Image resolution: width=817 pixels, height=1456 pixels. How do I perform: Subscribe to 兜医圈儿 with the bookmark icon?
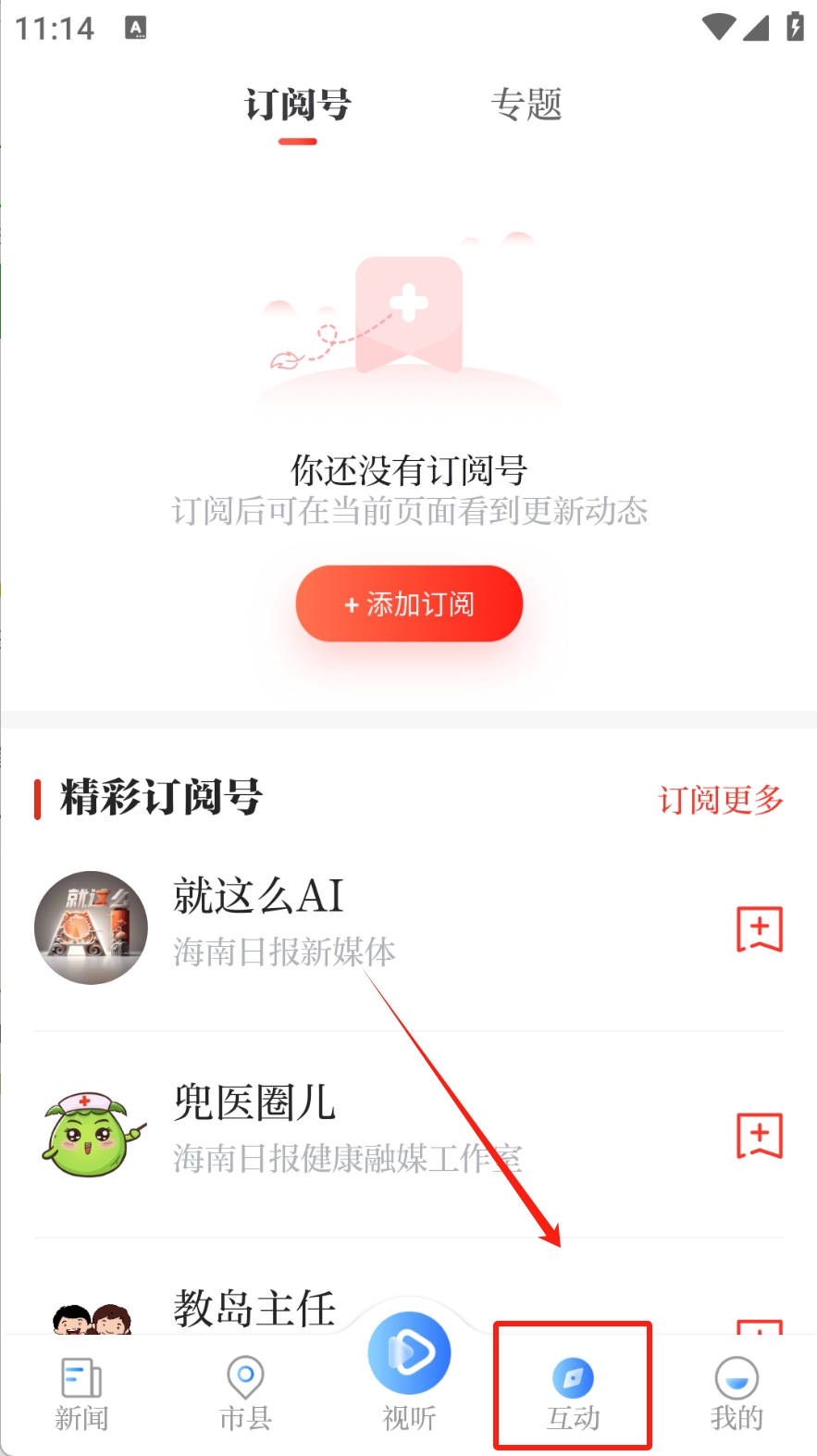[759, 1135]
